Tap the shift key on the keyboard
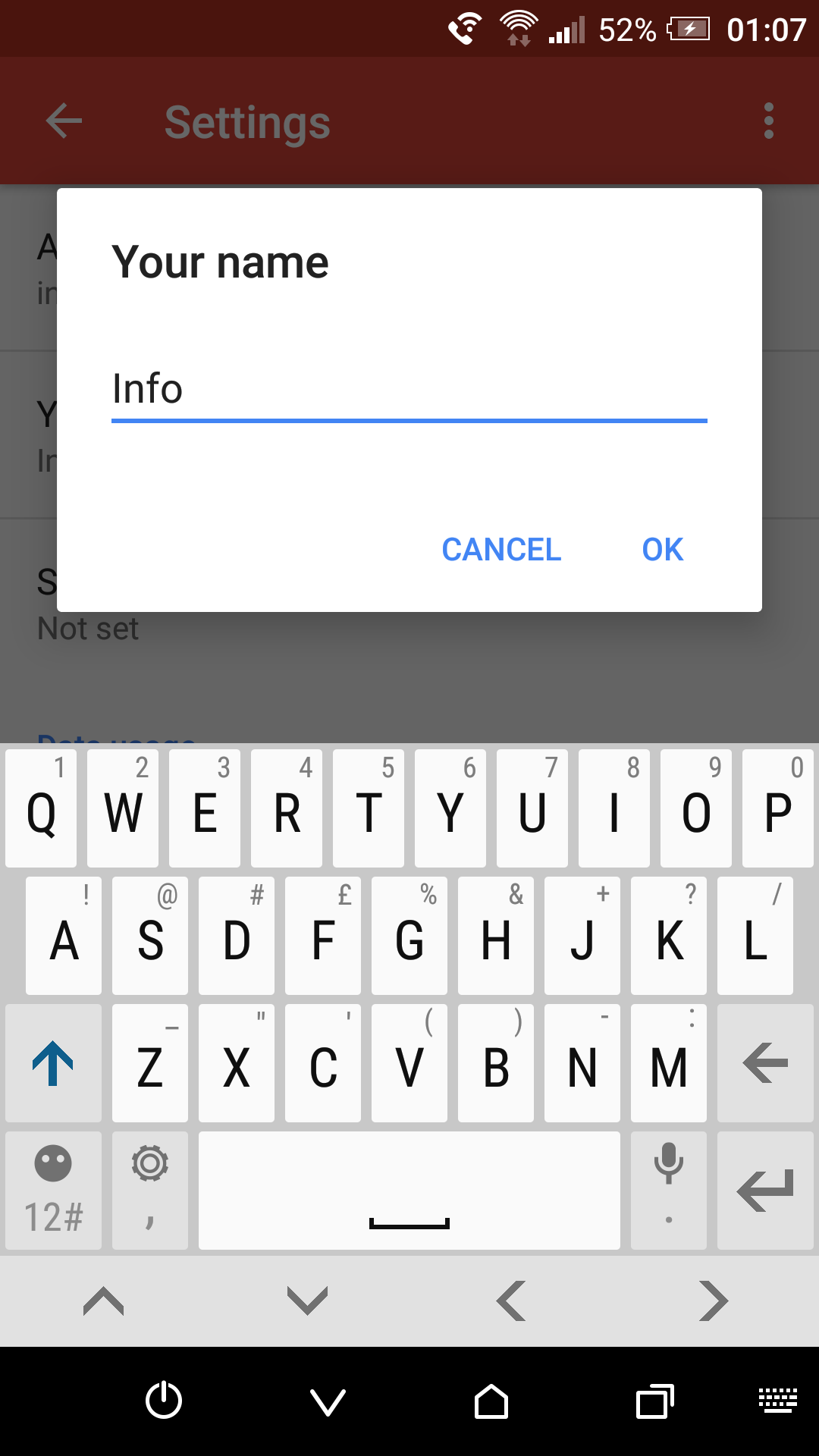This screenshot has width=819, height=1456. 53,1063
